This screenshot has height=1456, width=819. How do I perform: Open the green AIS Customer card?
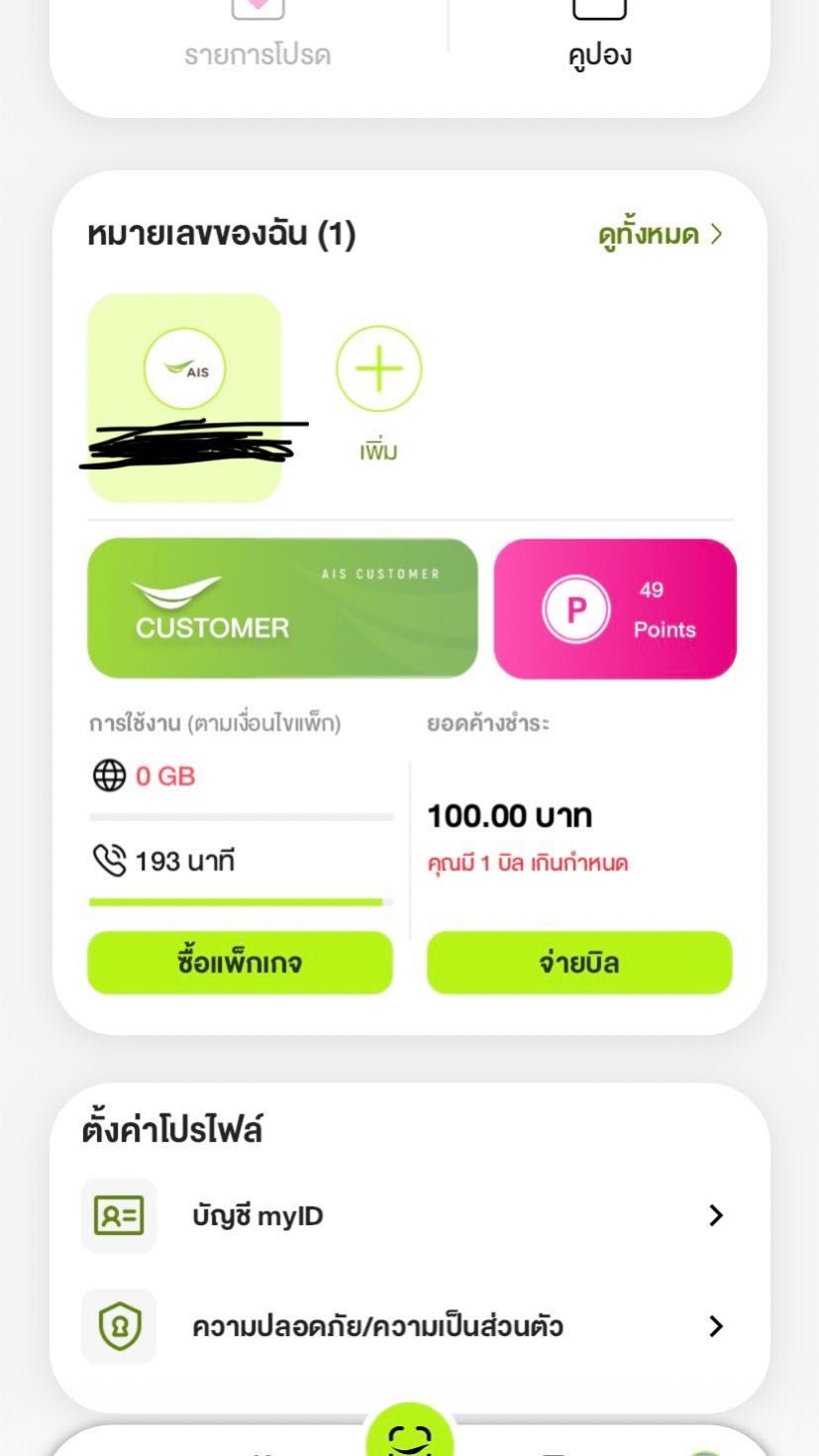[282, 608]
